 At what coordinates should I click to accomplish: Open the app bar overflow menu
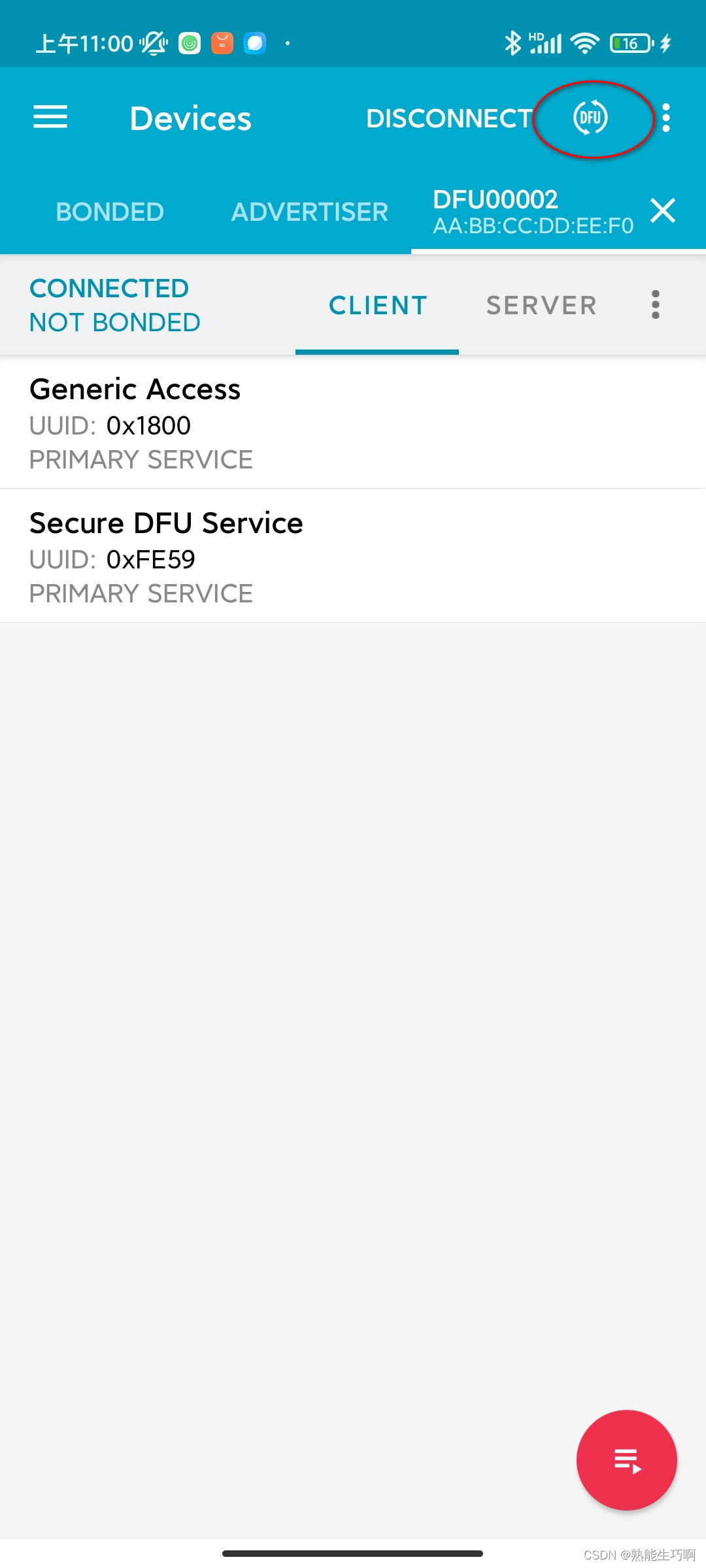coord(666,118)
